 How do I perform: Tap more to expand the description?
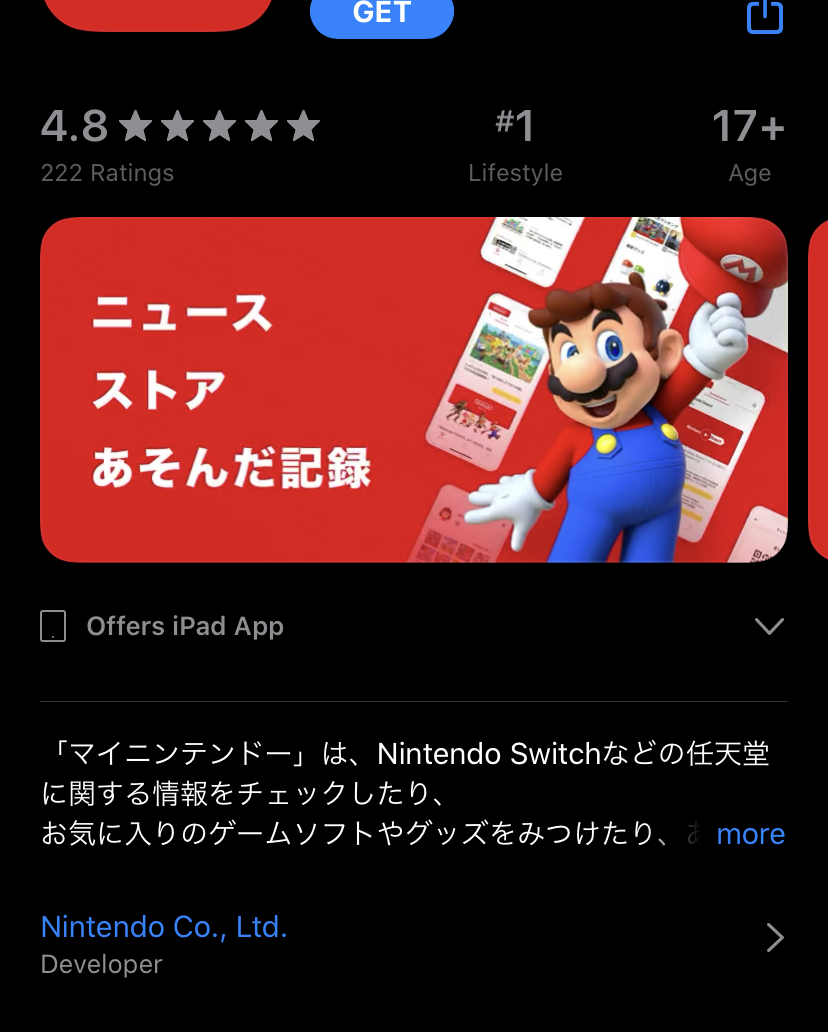750,834
